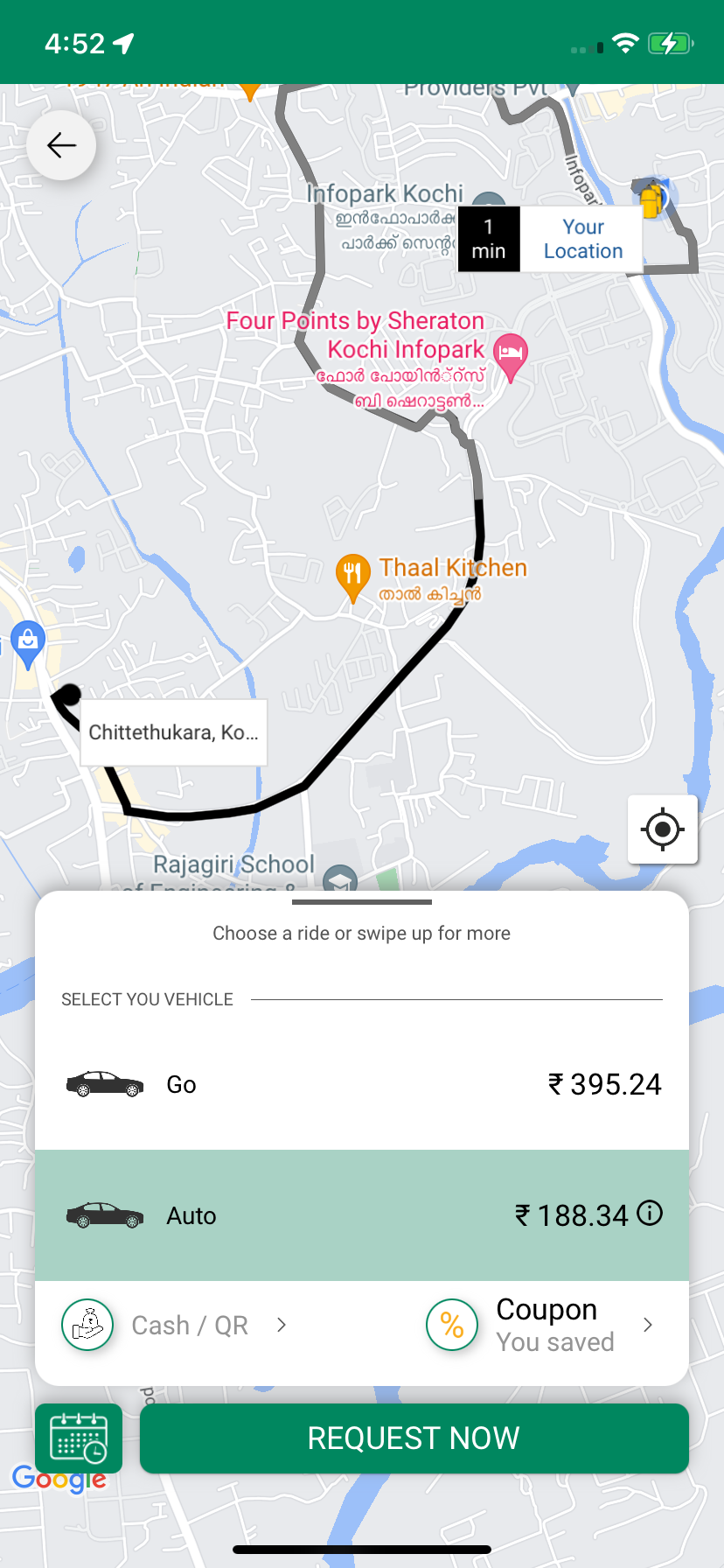Recenter map on current location
Viewport: 724px width, 1568px height.
coord(662,829)
